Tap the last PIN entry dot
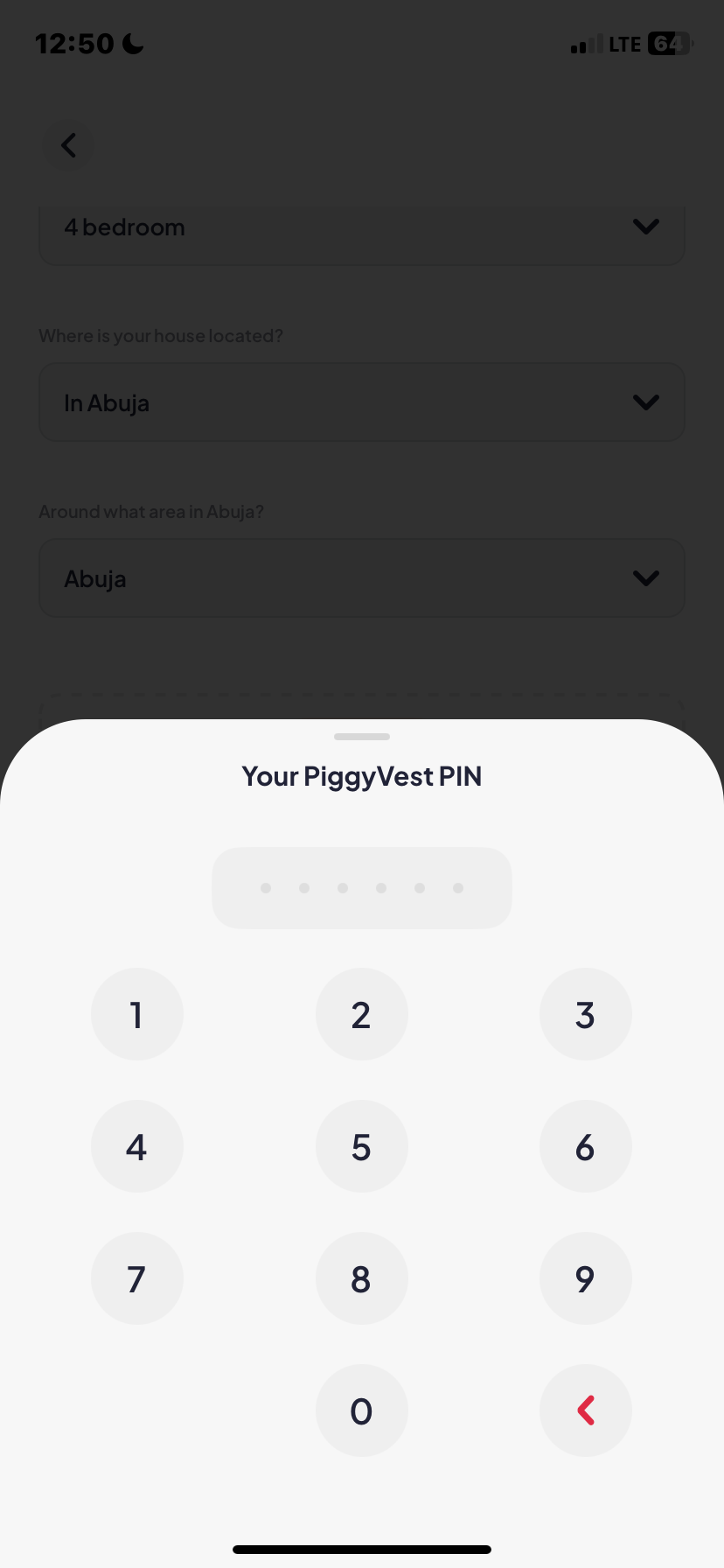This screenshot has width=724, height=1568. [458, 887]
